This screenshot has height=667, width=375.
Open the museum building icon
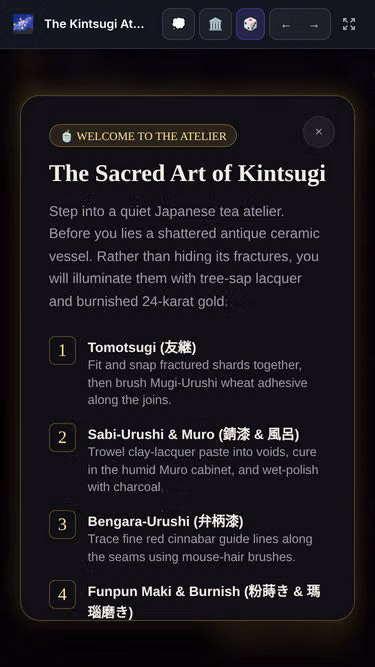[216, 24]
